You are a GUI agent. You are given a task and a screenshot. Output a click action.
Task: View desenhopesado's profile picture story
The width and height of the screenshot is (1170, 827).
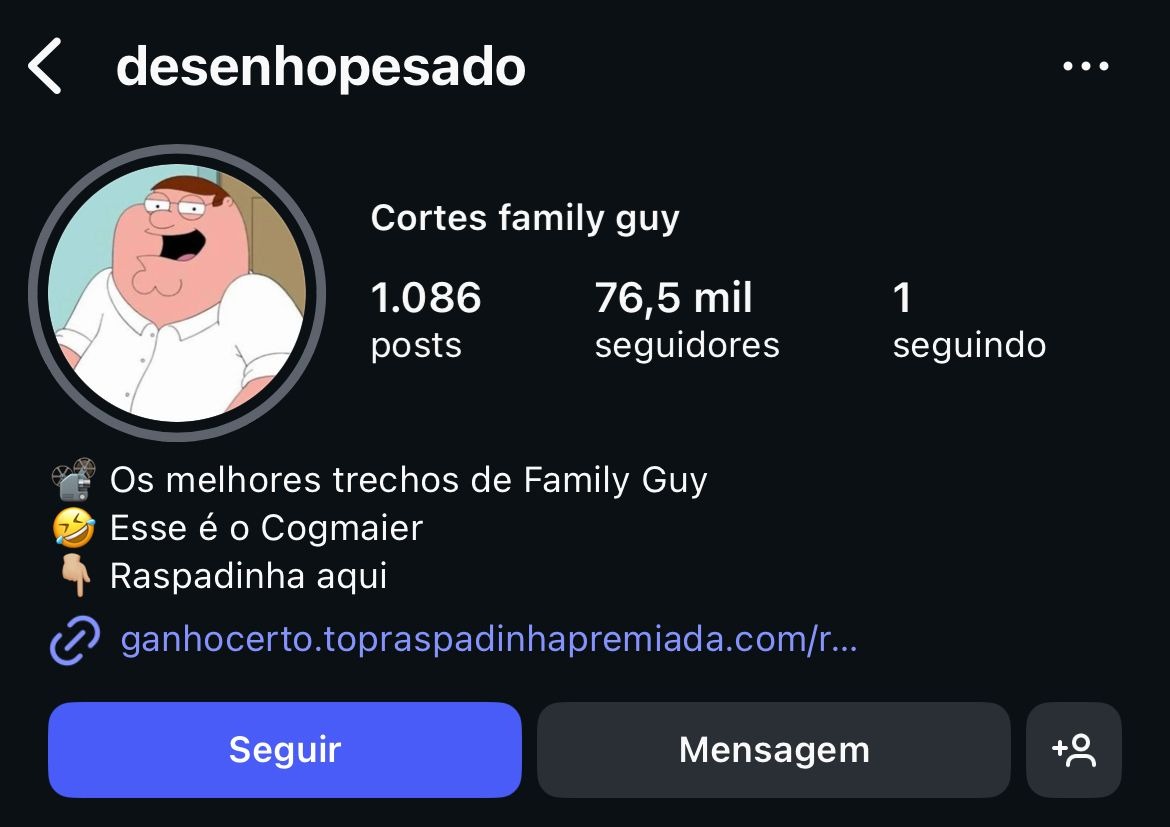click(x=177, y=292)
